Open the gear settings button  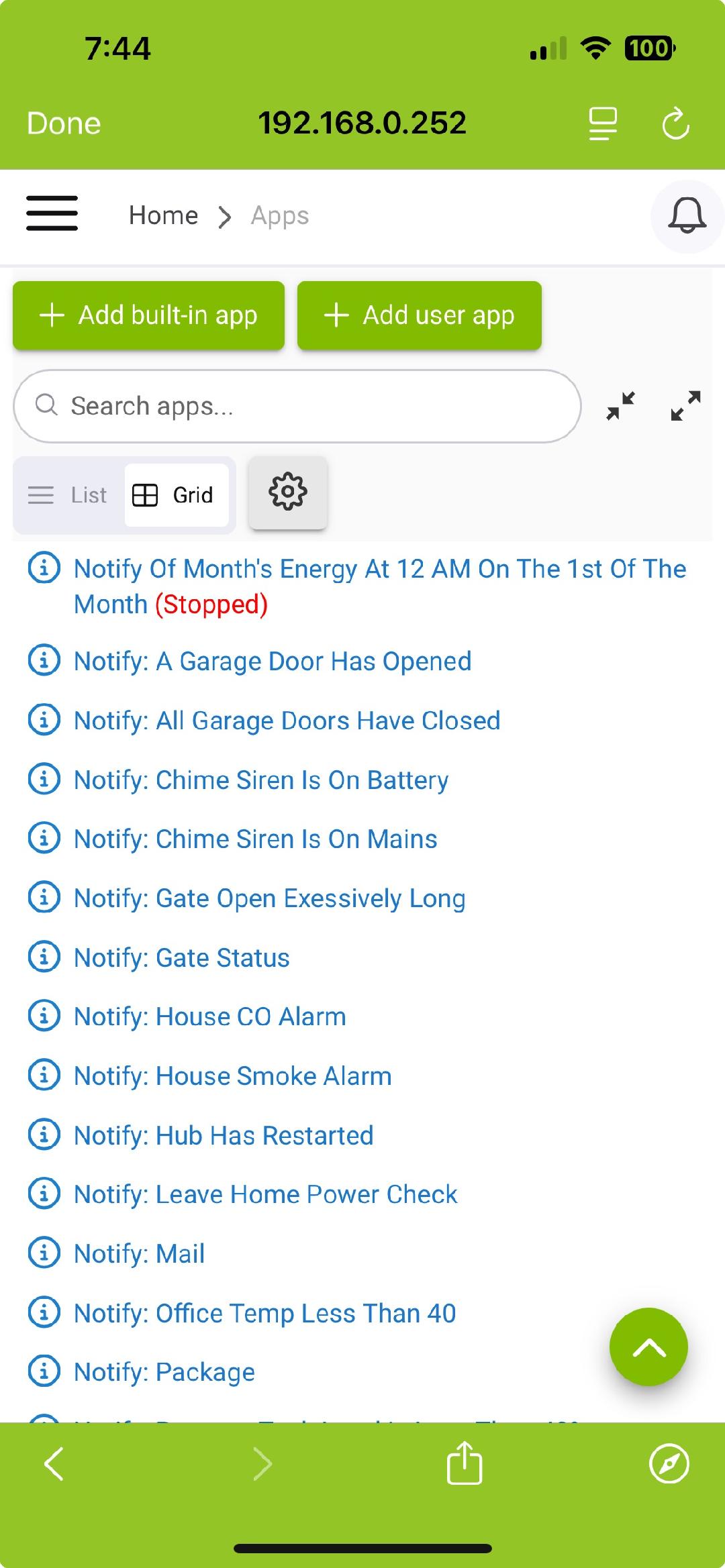coord(288,492)
